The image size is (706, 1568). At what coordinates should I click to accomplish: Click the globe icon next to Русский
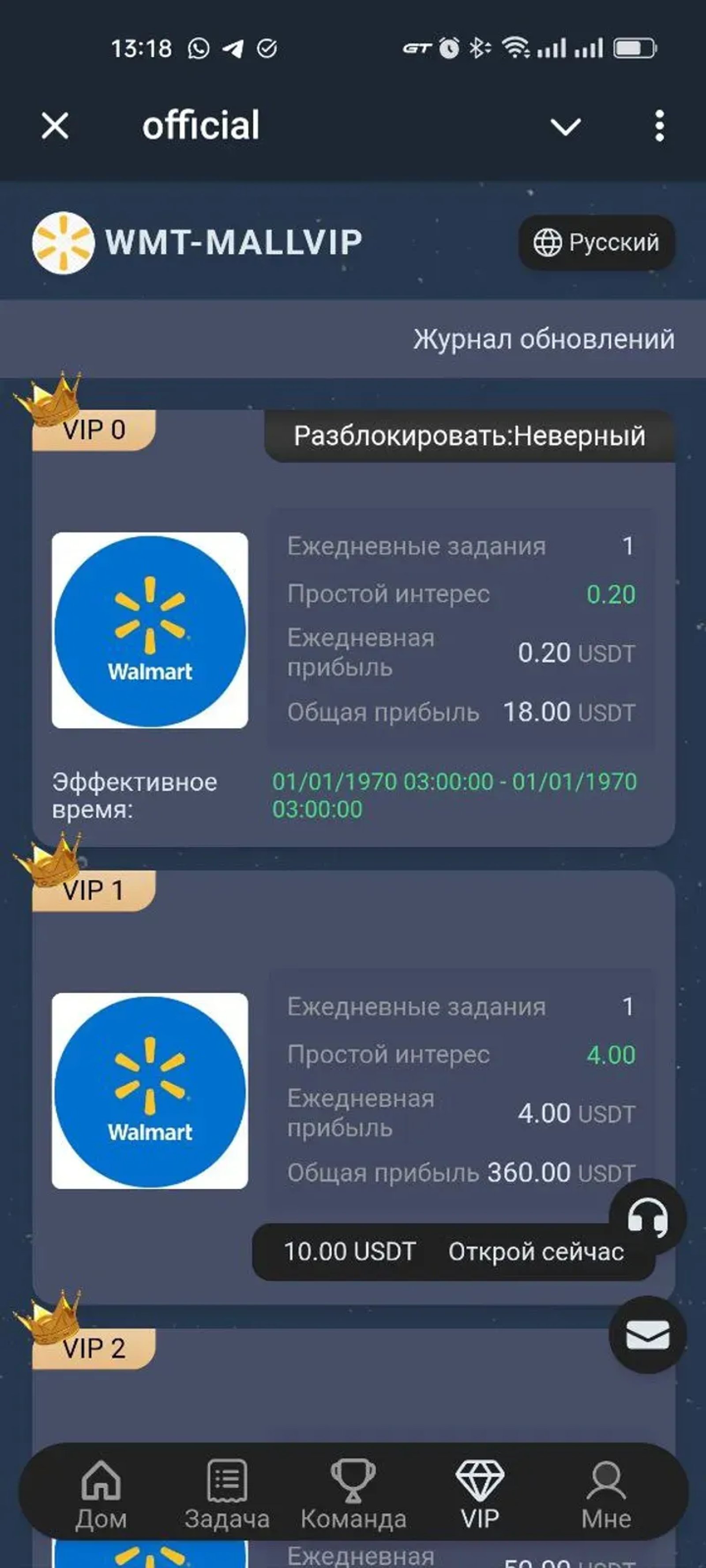(549, 242)
